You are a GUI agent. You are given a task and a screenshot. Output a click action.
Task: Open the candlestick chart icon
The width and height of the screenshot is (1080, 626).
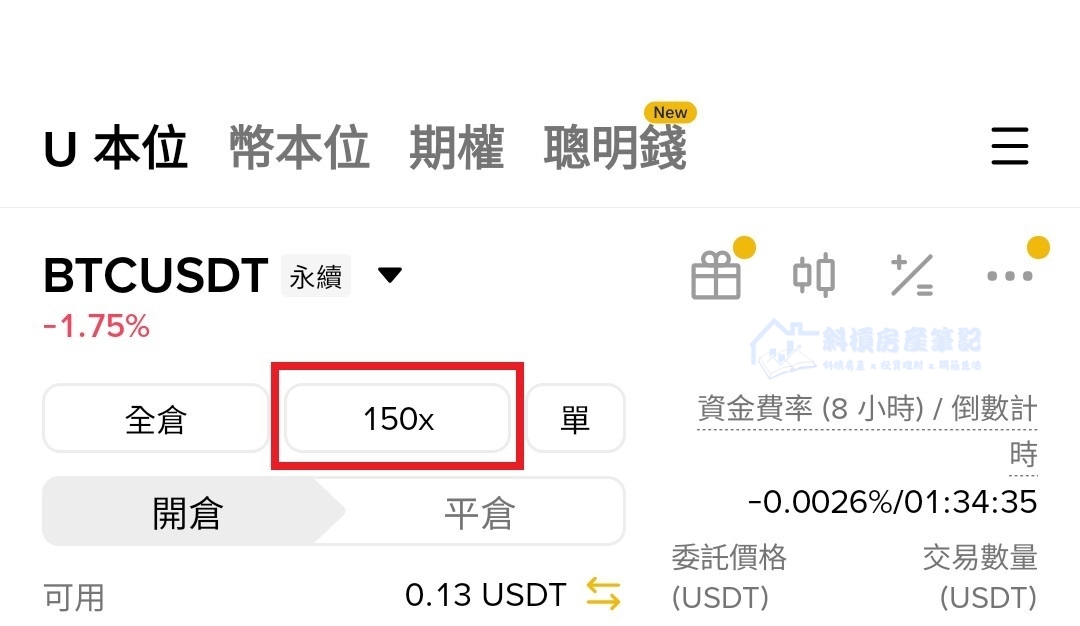pos(814,276)
